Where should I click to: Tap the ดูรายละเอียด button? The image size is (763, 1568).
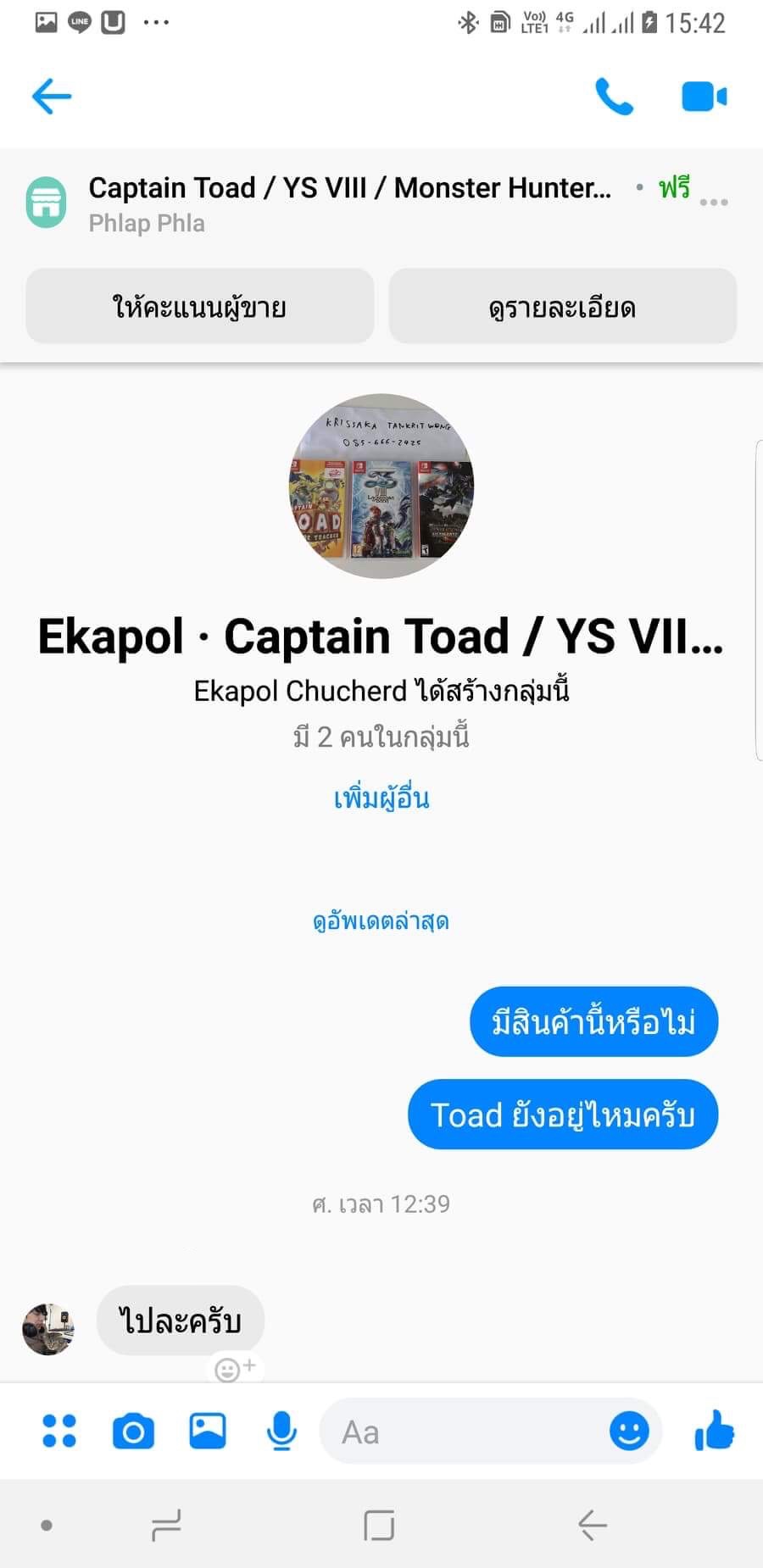click(x=563, y=306)
